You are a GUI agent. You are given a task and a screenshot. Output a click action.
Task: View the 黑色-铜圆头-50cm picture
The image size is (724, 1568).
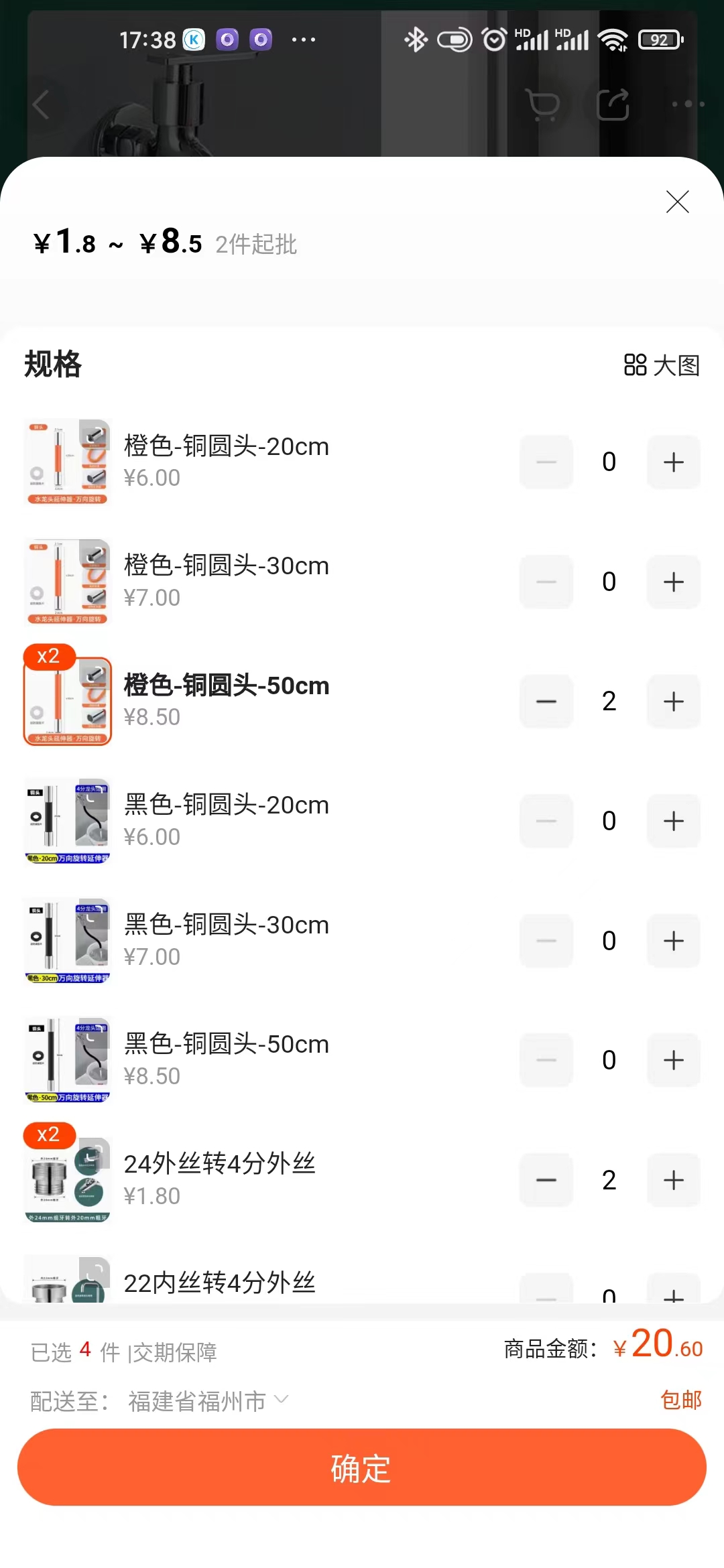click(x=68, y=1060)
